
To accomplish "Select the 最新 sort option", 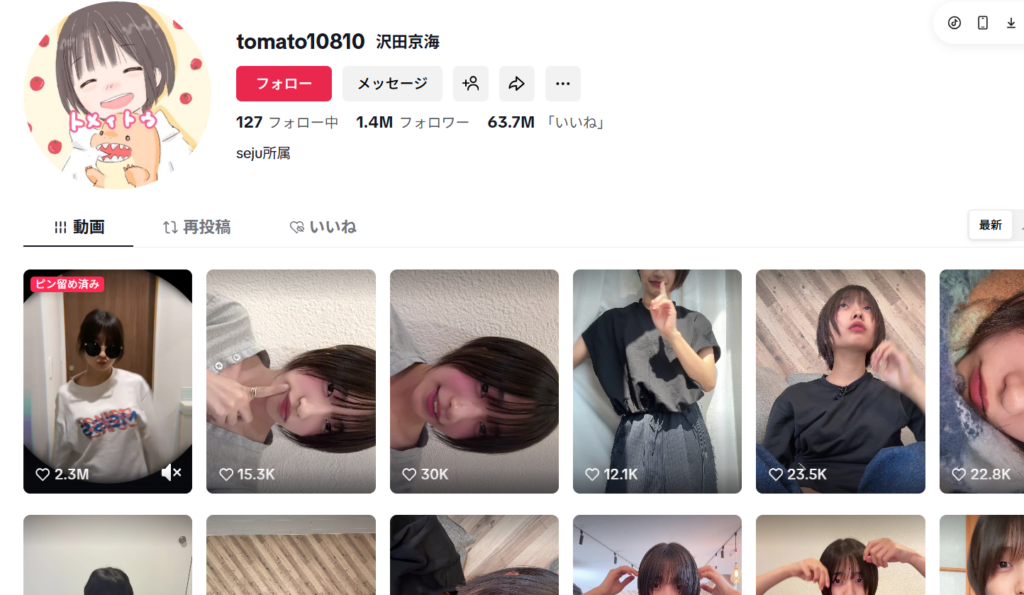I will tap(990, 225).
